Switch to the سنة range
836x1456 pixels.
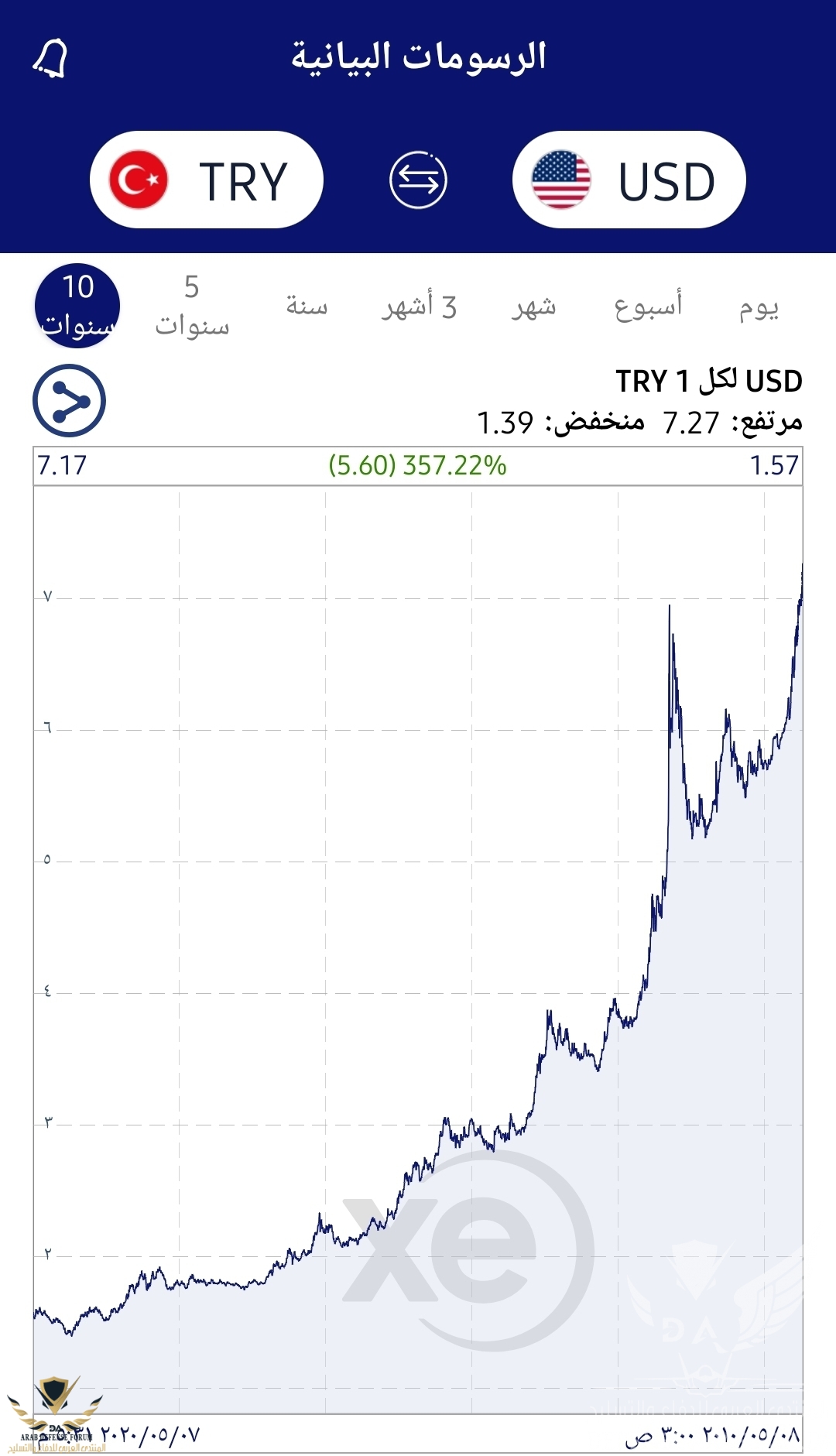(x=307, y=307)
